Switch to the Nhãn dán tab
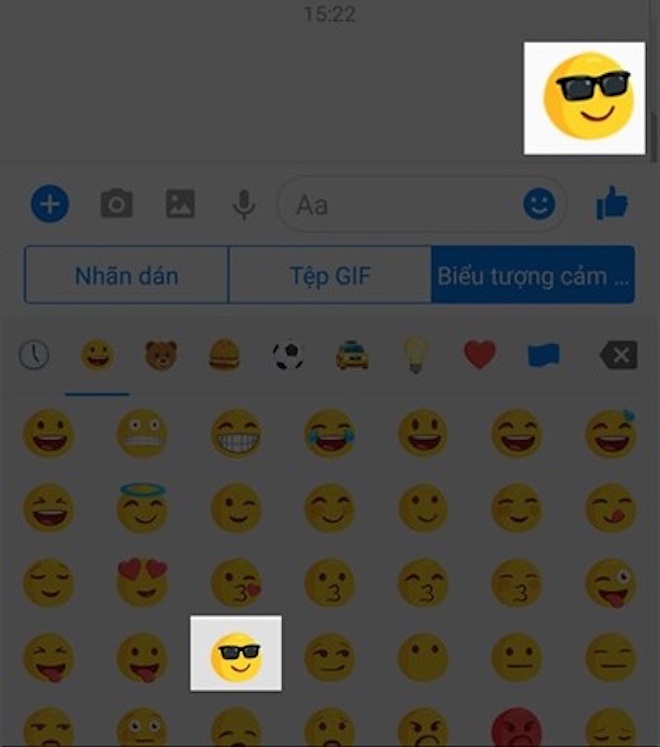 pos(126,275)
